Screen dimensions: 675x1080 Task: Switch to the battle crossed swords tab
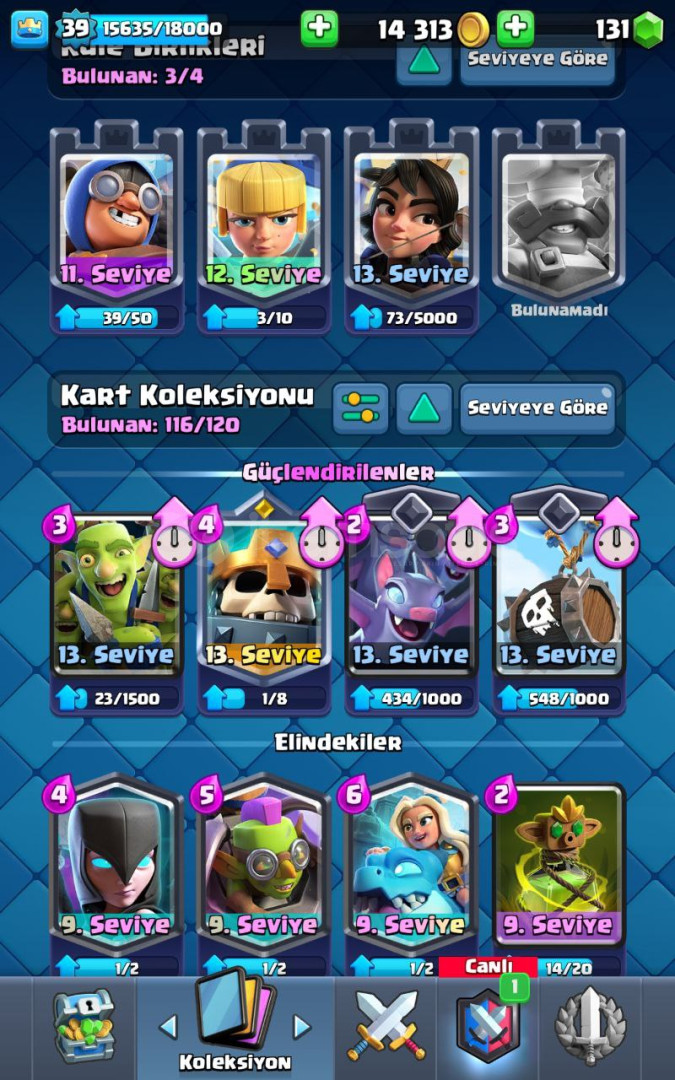tap(386, 1026)
